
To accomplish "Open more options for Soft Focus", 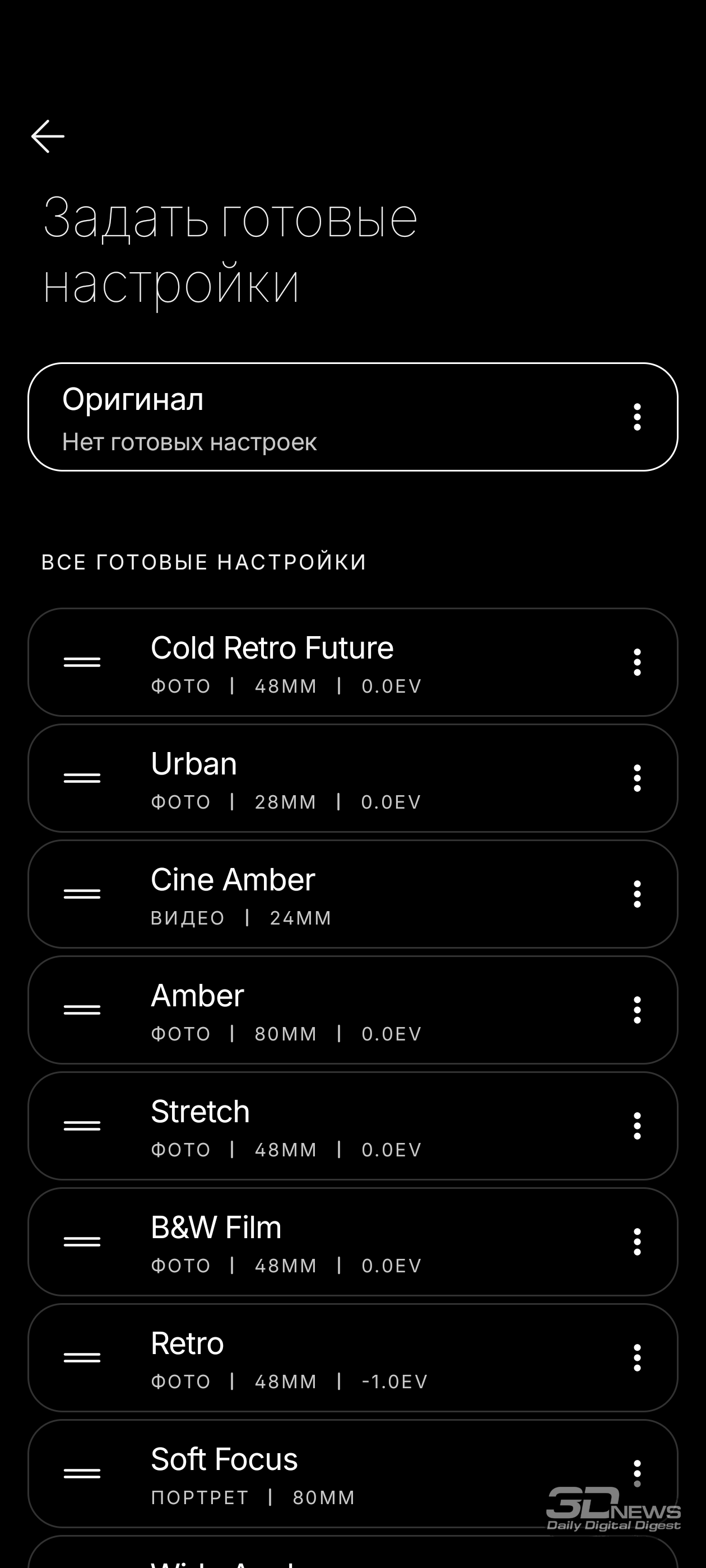I will 637,1474.
